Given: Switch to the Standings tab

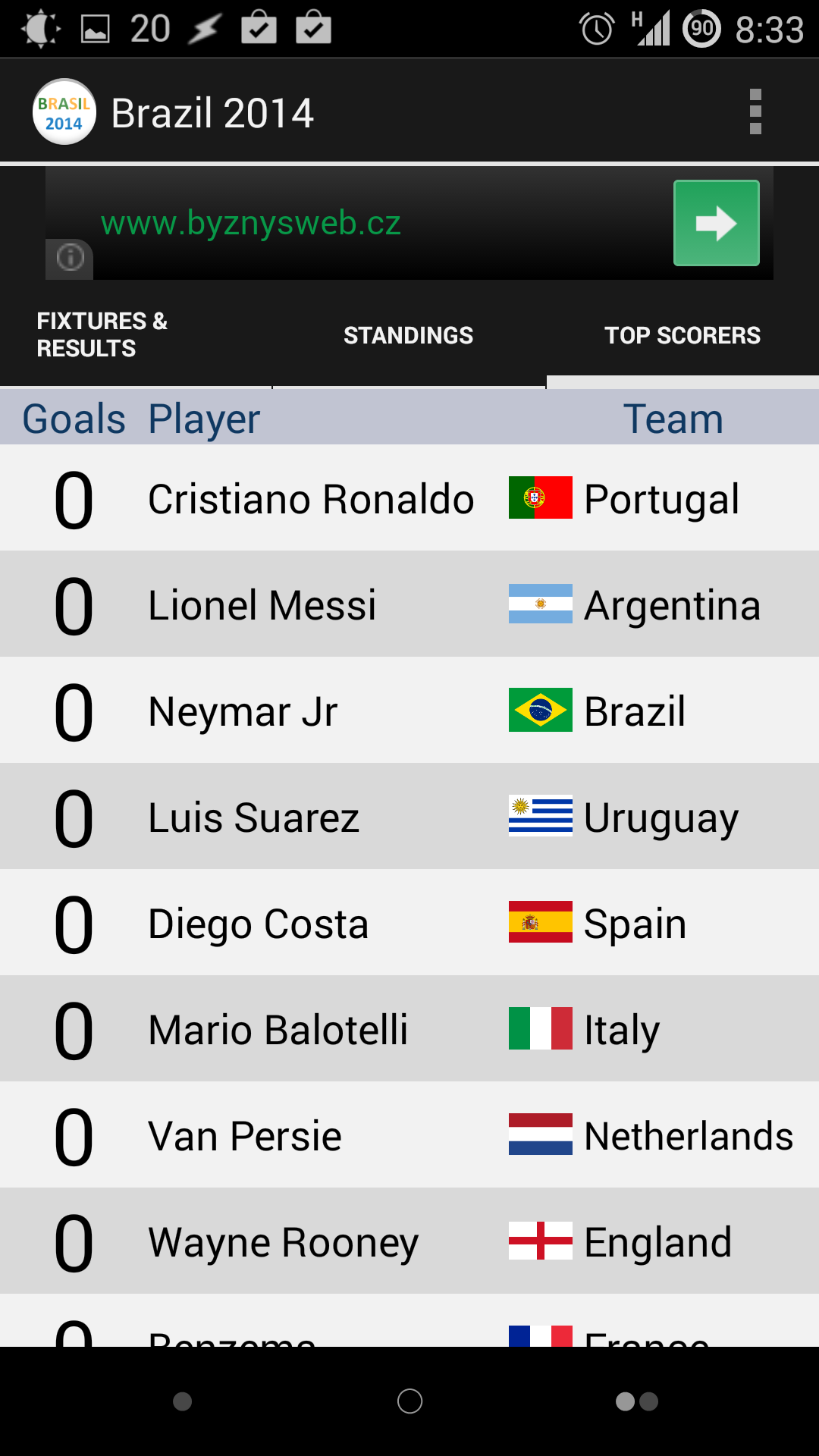Looking at the screenshot, I should 409,334.
